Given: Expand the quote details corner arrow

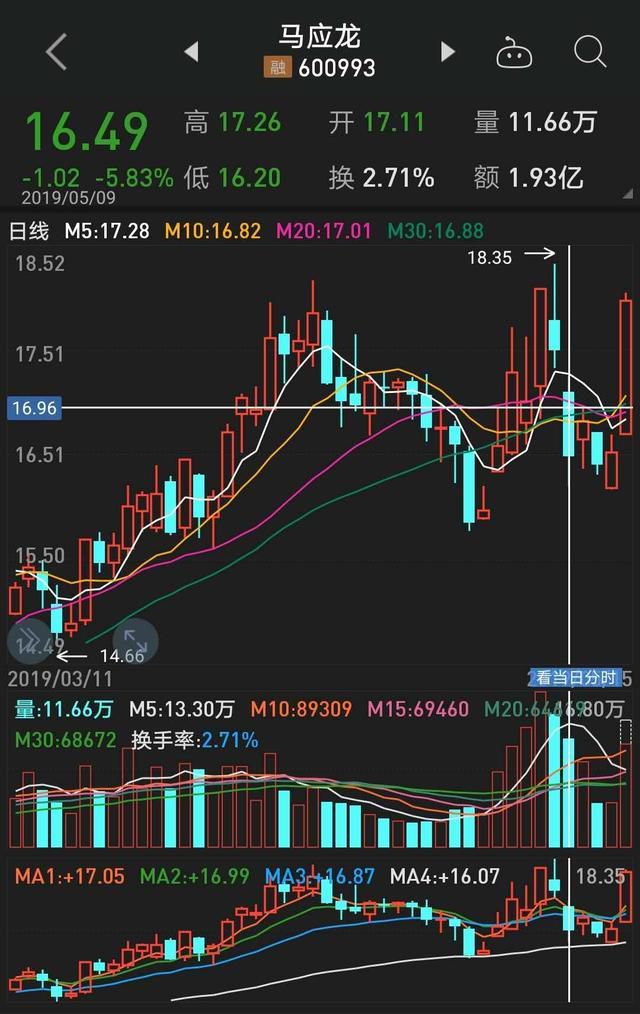Looking at the screenshot, I should pyautogui.click(x=627, y=194).
